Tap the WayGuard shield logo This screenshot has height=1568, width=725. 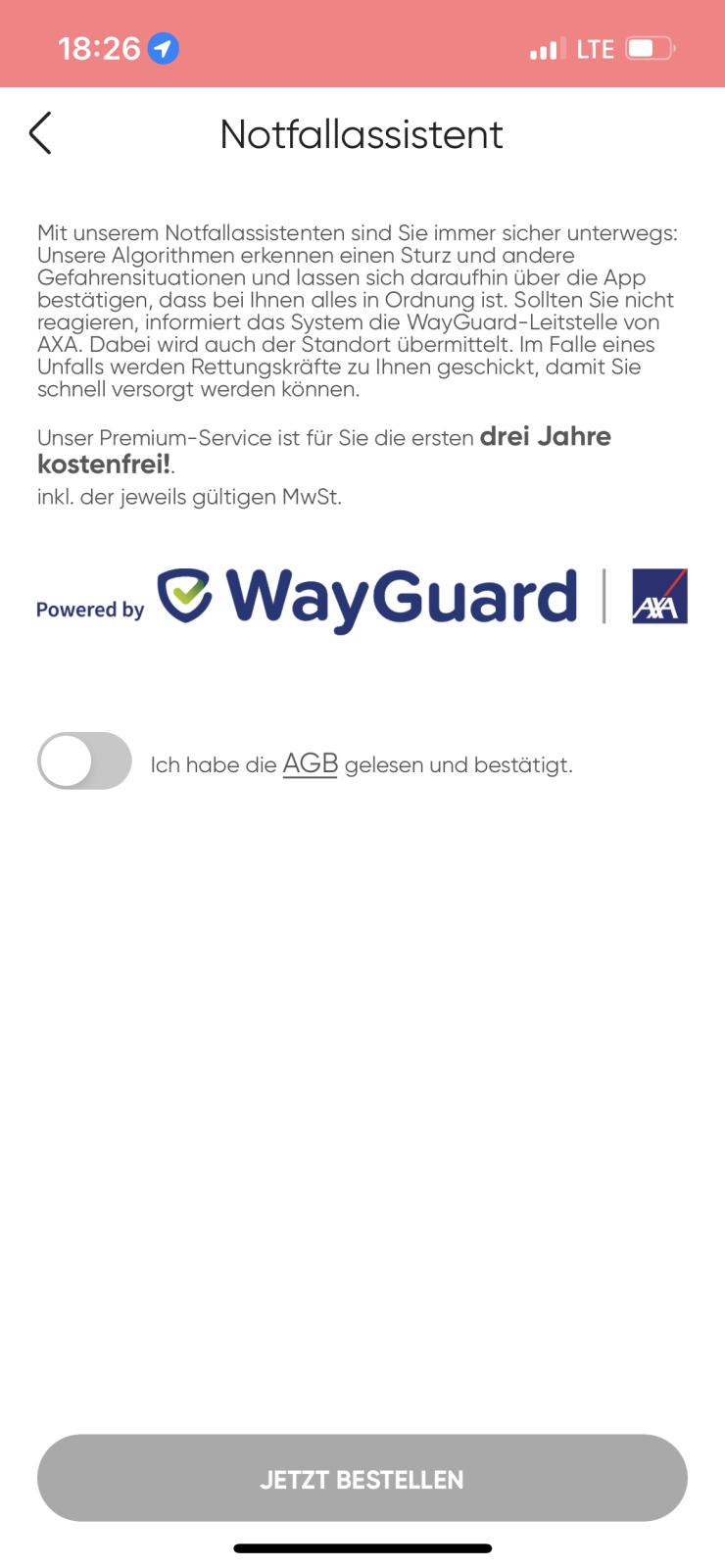[185, 596]
